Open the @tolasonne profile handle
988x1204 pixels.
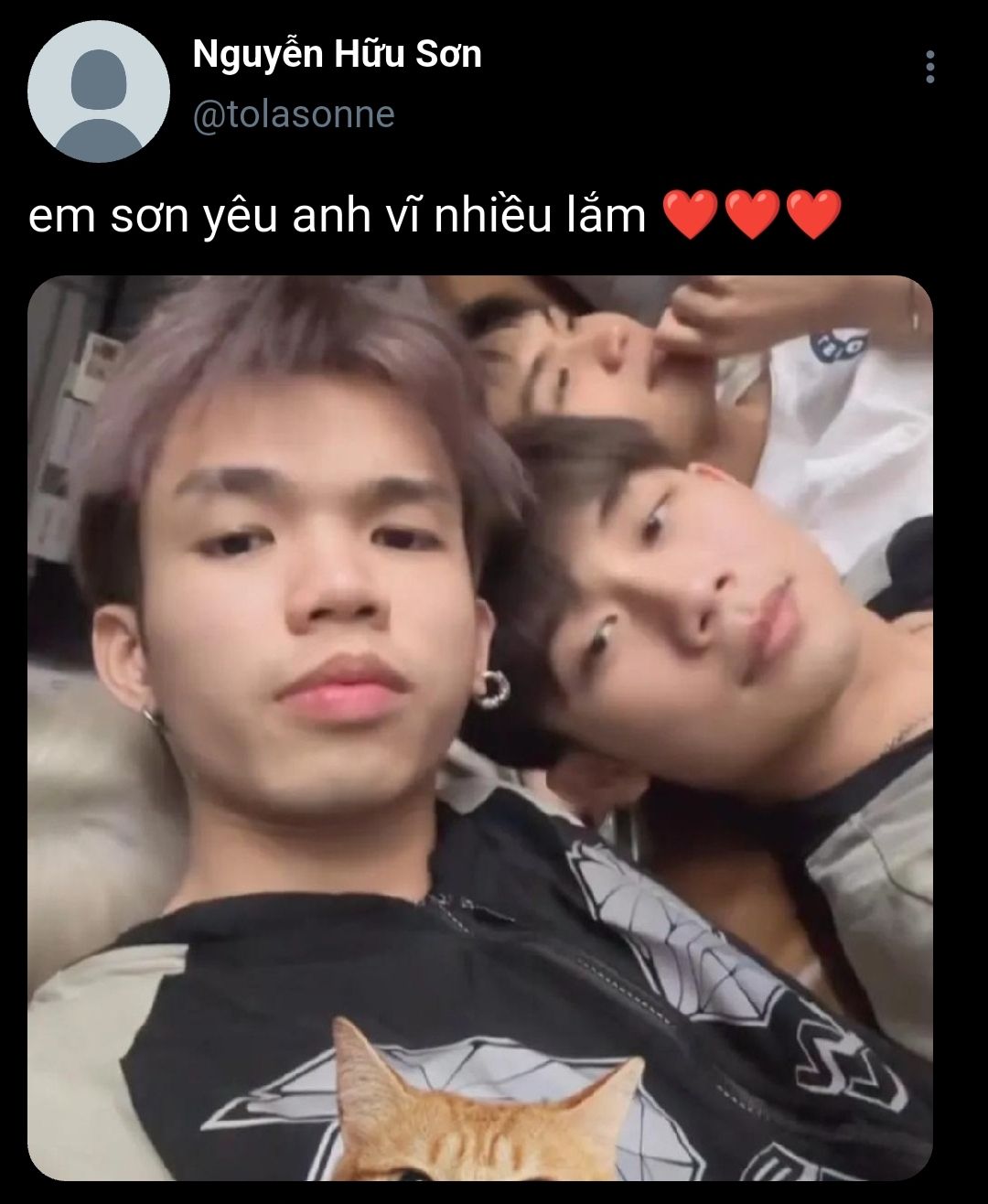(x=294, y=115)
